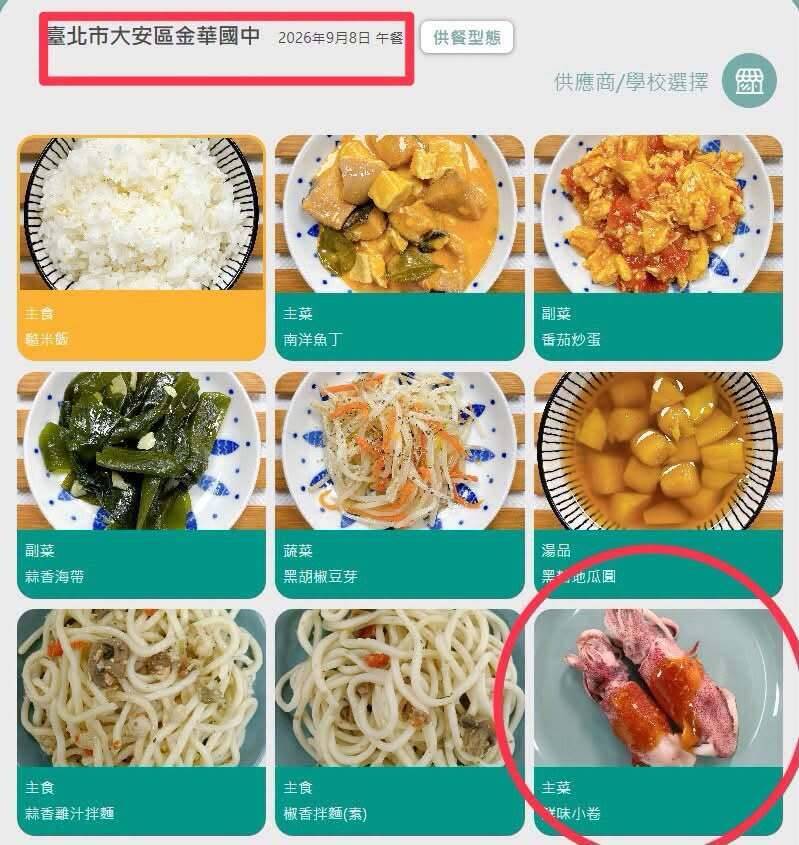799x845 pixels.
Task: Open the 南洋魚丁 dish card
Action: pyautogui.click(x=399, y=247)
